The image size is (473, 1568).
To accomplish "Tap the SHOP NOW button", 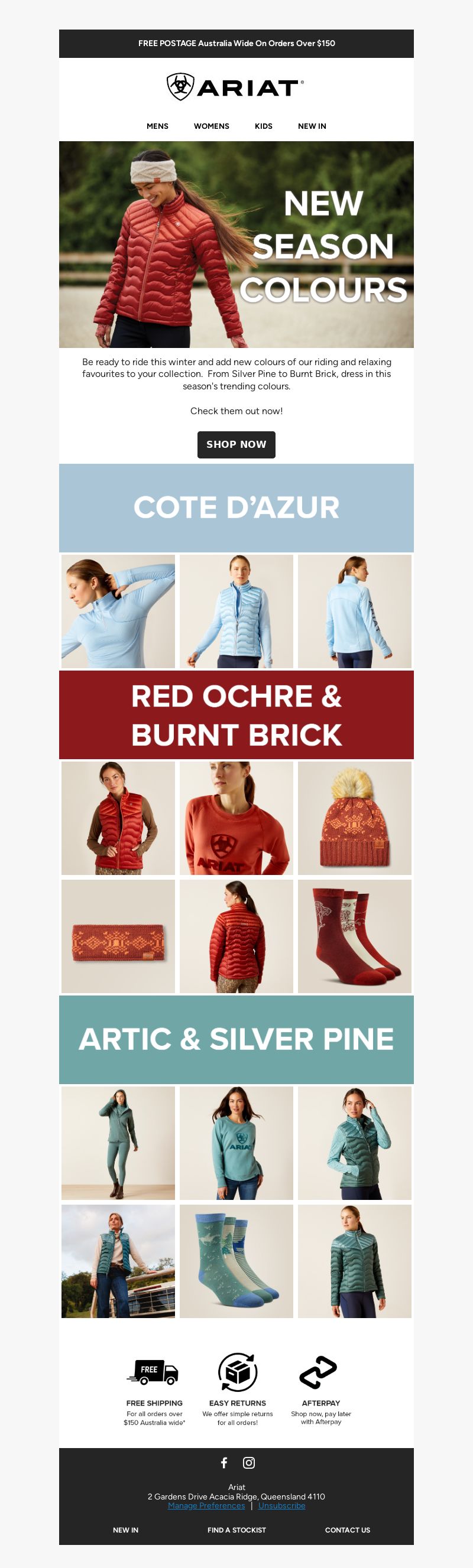I will (237, 444).
